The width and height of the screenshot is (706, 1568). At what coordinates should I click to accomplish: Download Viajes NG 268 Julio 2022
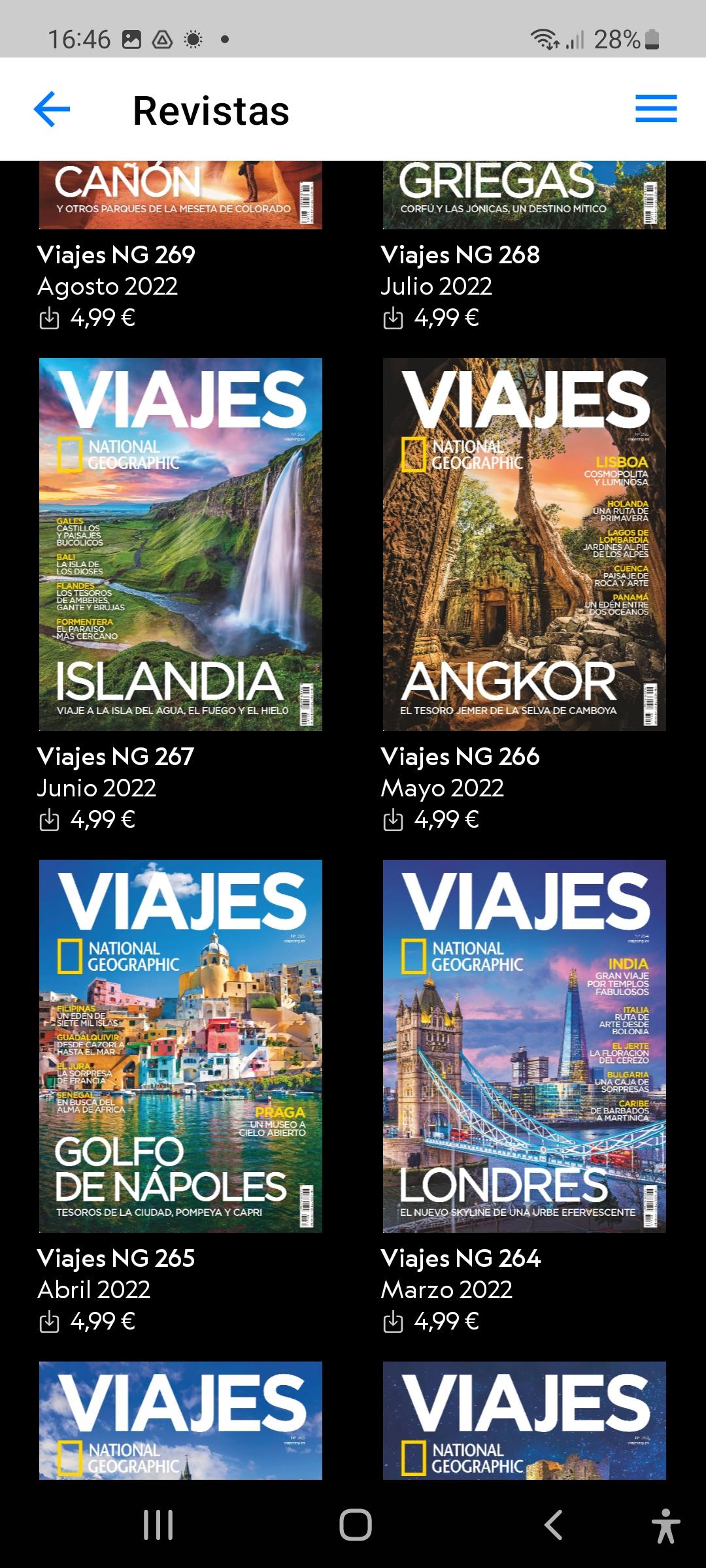pyautogui.click(x=393, y=319)
